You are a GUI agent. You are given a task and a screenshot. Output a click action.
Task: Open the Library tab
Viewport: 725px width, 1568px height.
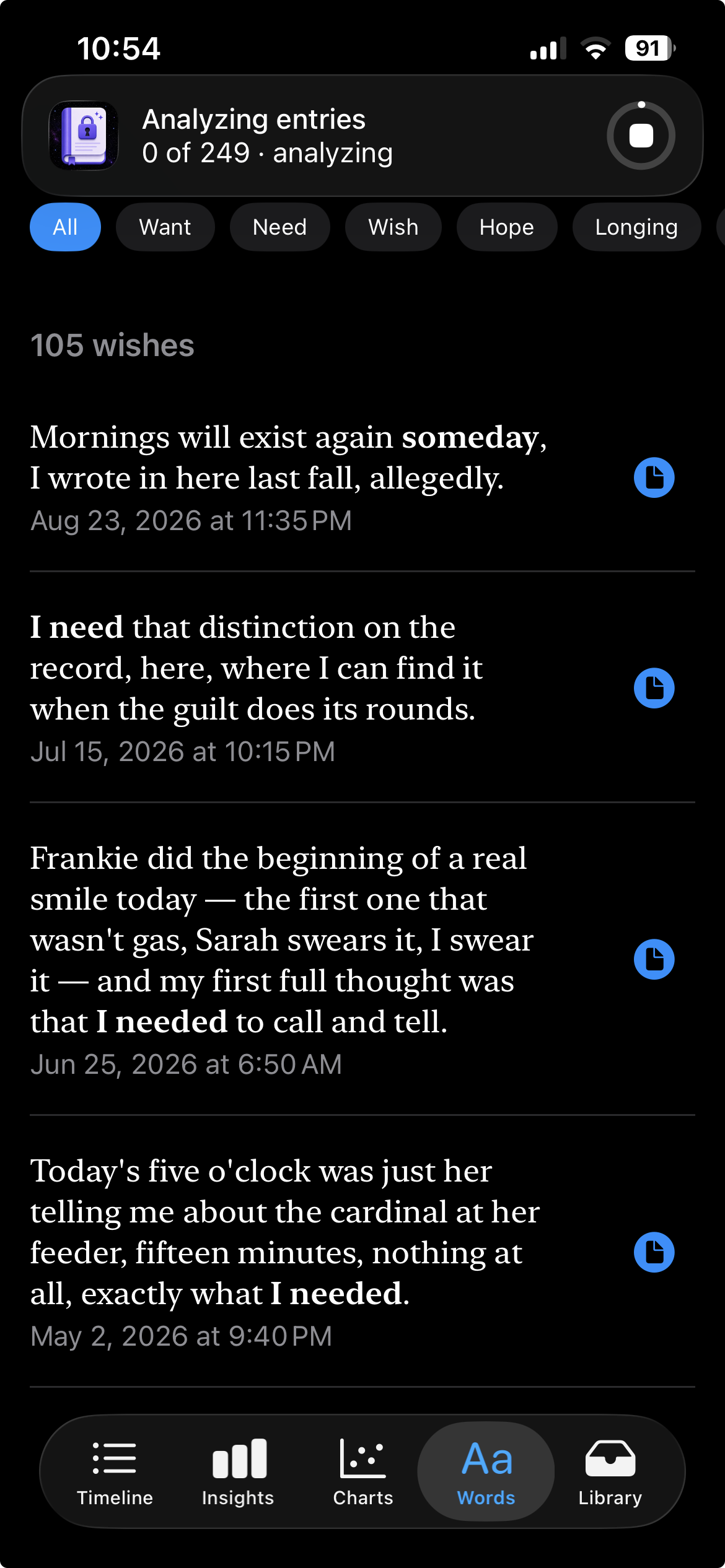(x=610, y=1472)
